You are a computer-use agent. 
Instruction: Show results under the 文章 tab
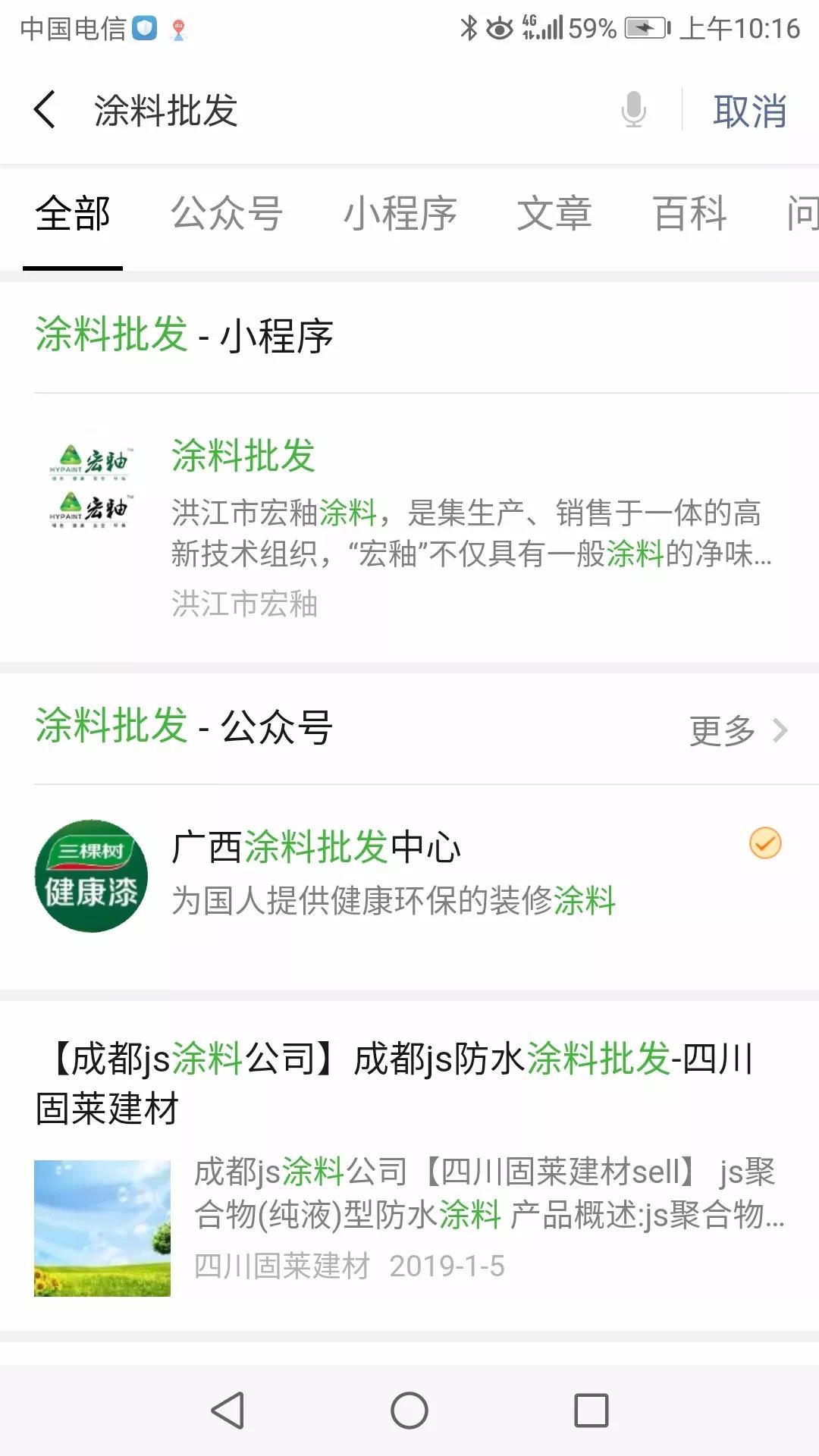(x=554, y=214)
